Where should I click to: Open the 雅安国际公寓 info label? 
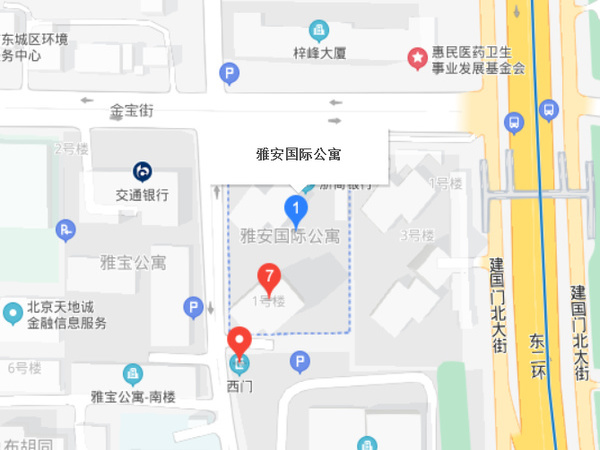coord(298,155)
